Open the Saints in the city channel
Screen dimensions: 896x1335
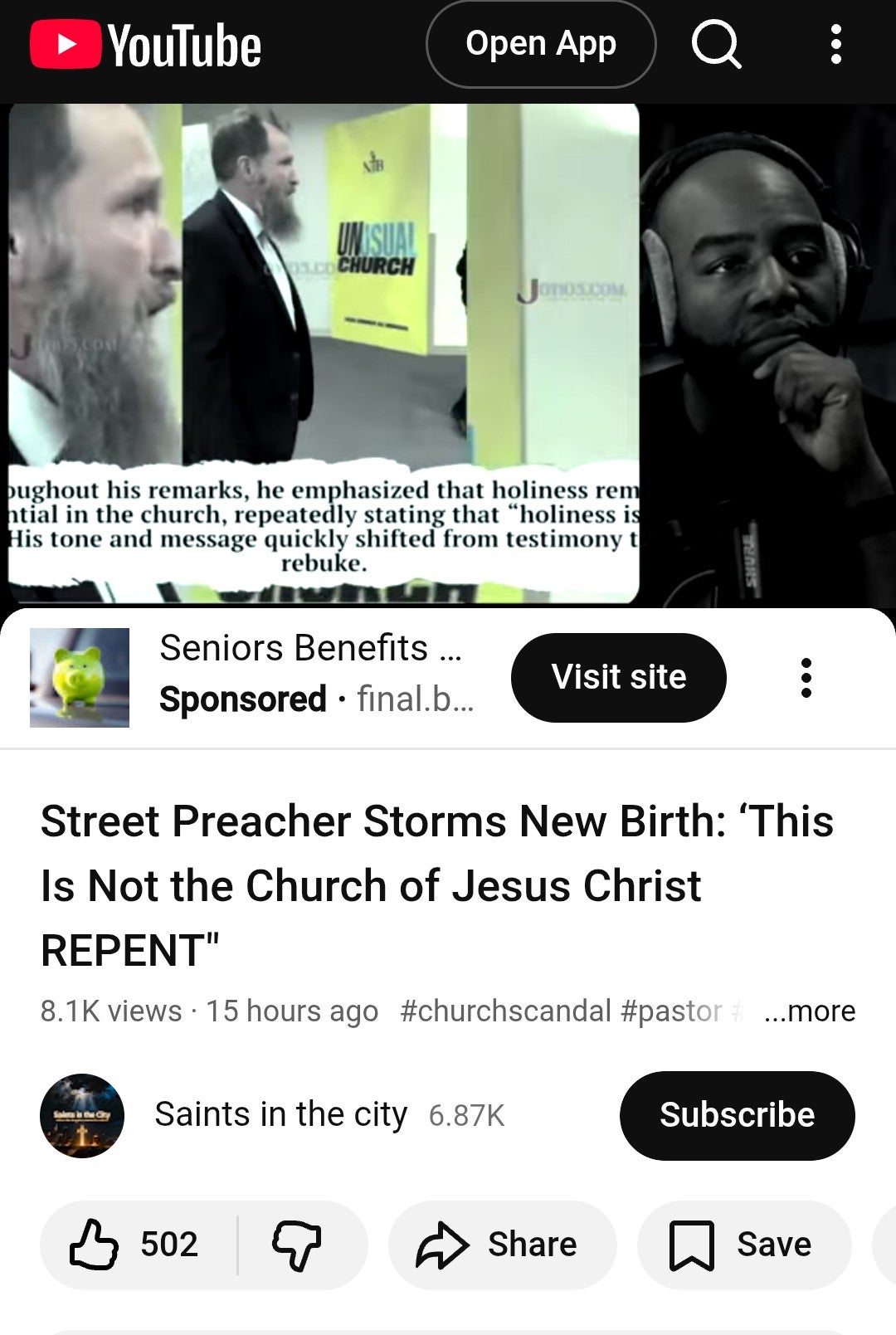(x=280, y=1115)
